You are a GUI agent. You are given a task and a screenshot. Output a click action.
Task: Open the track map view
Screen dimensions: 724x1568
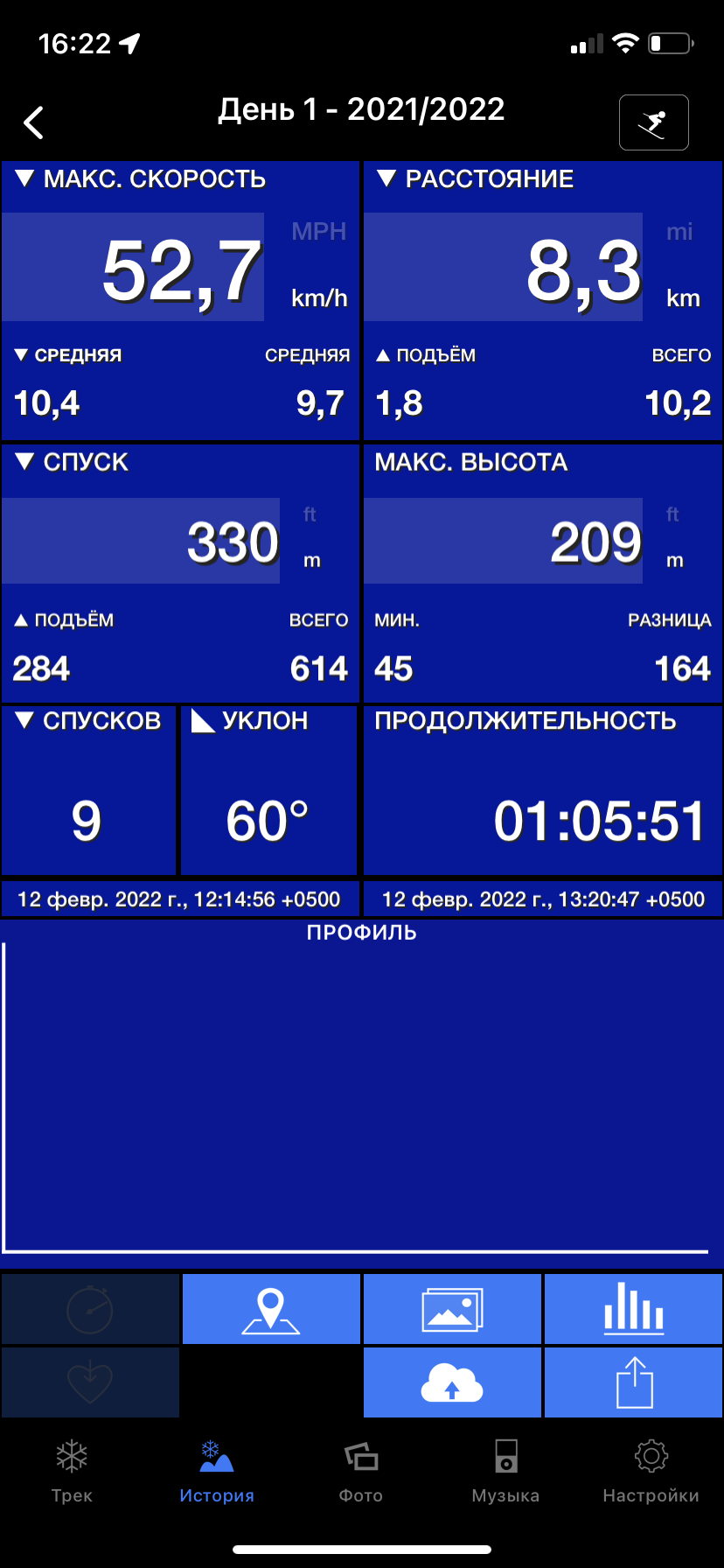coord(271,1309)
